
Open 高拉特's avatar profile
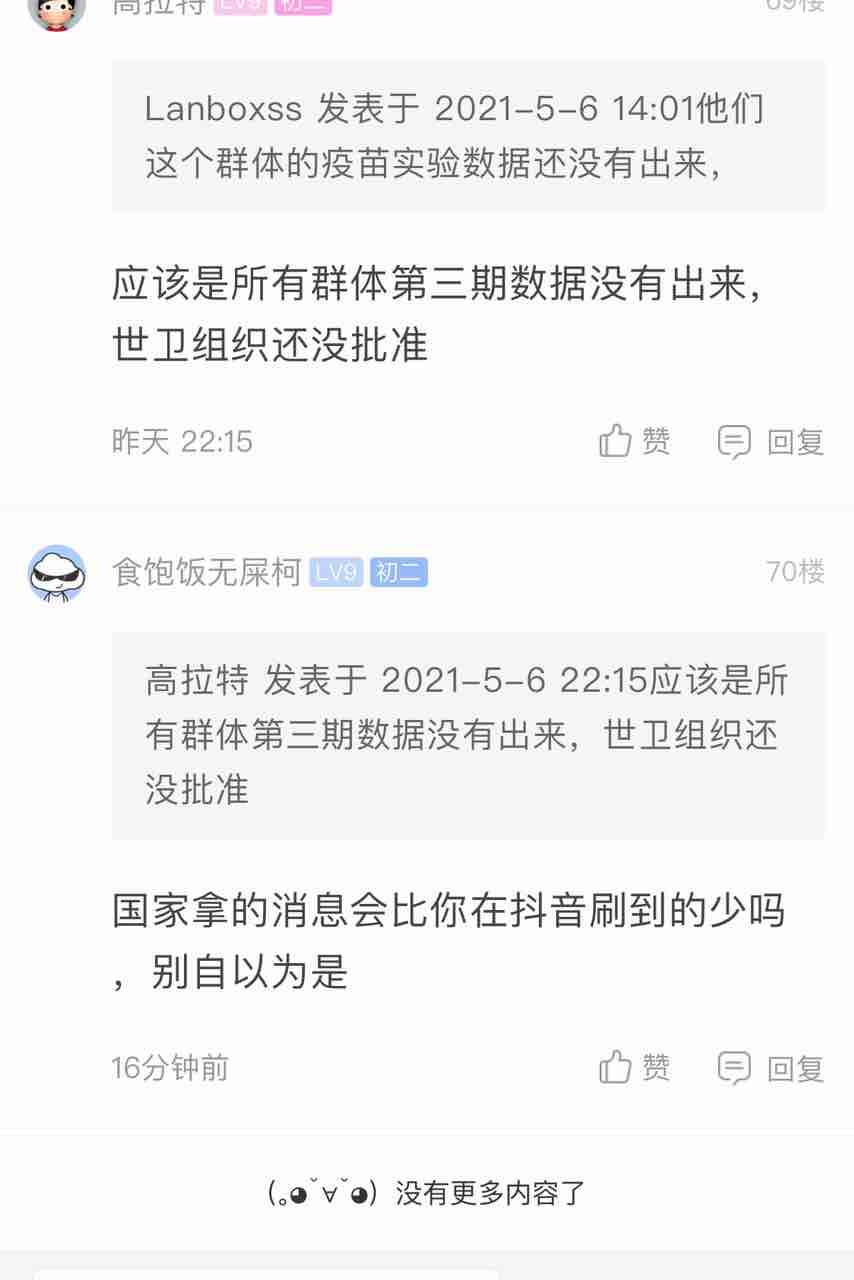pos(56,10)
